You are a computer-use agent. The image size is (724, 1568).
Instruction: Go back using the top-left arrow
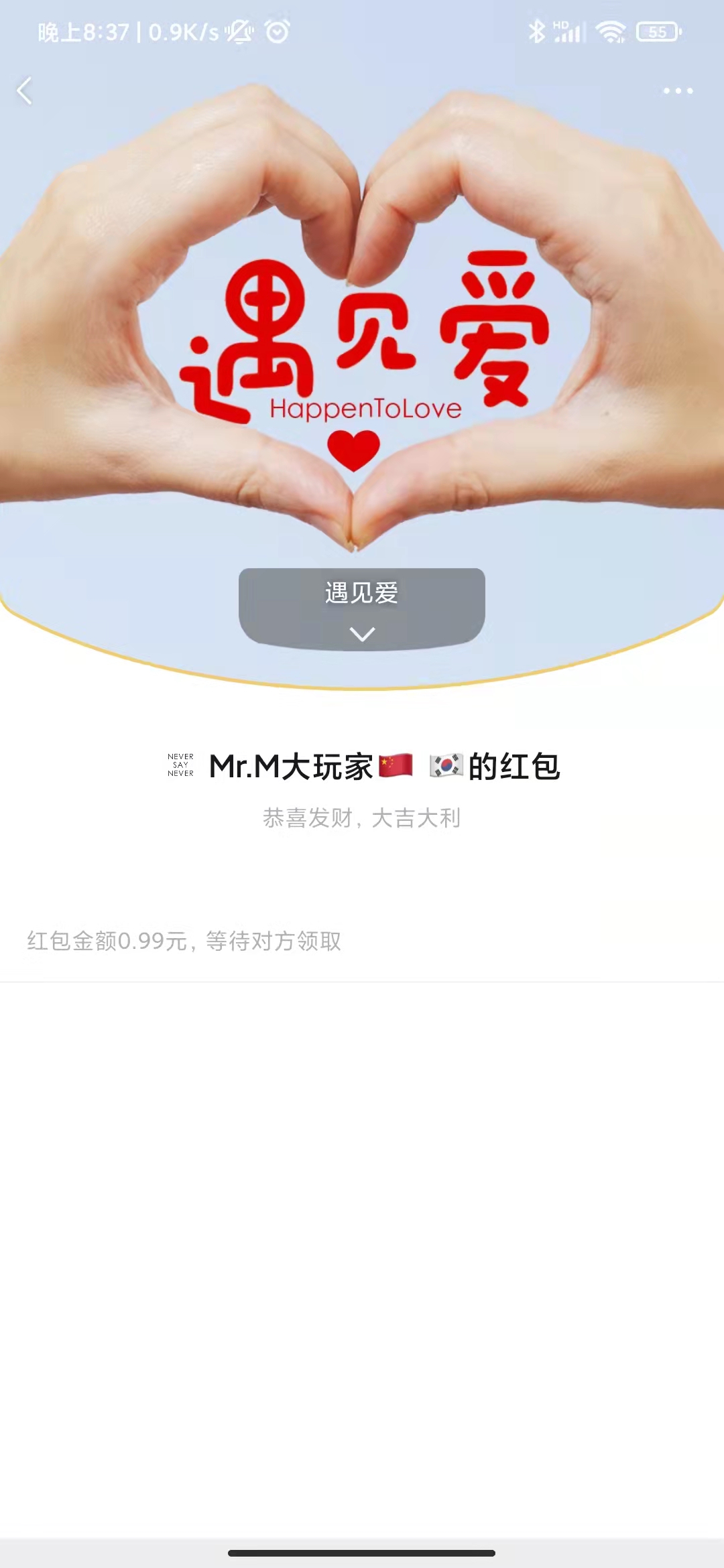click(x=25, y=91)
